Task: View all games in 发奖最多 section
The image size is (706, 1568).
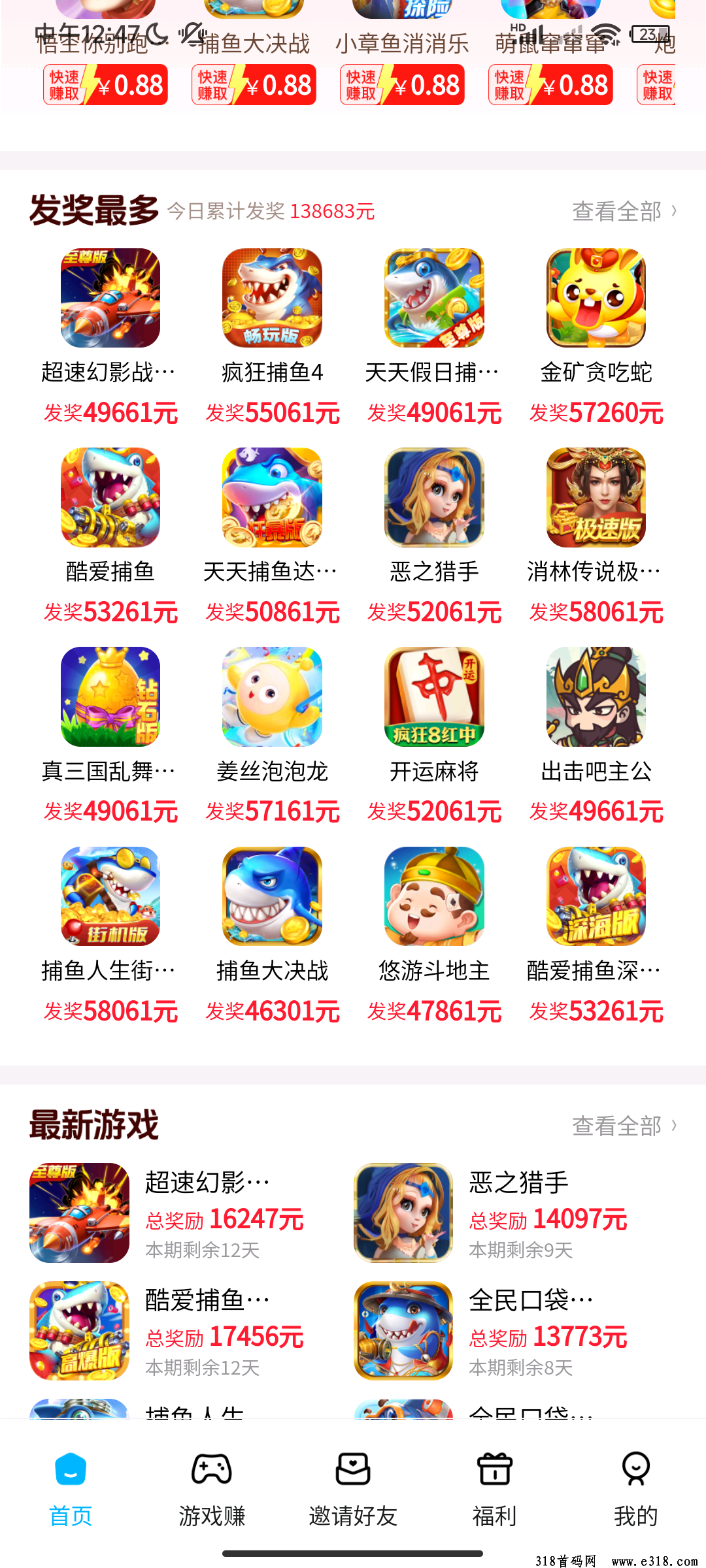Action: point(624,211)
